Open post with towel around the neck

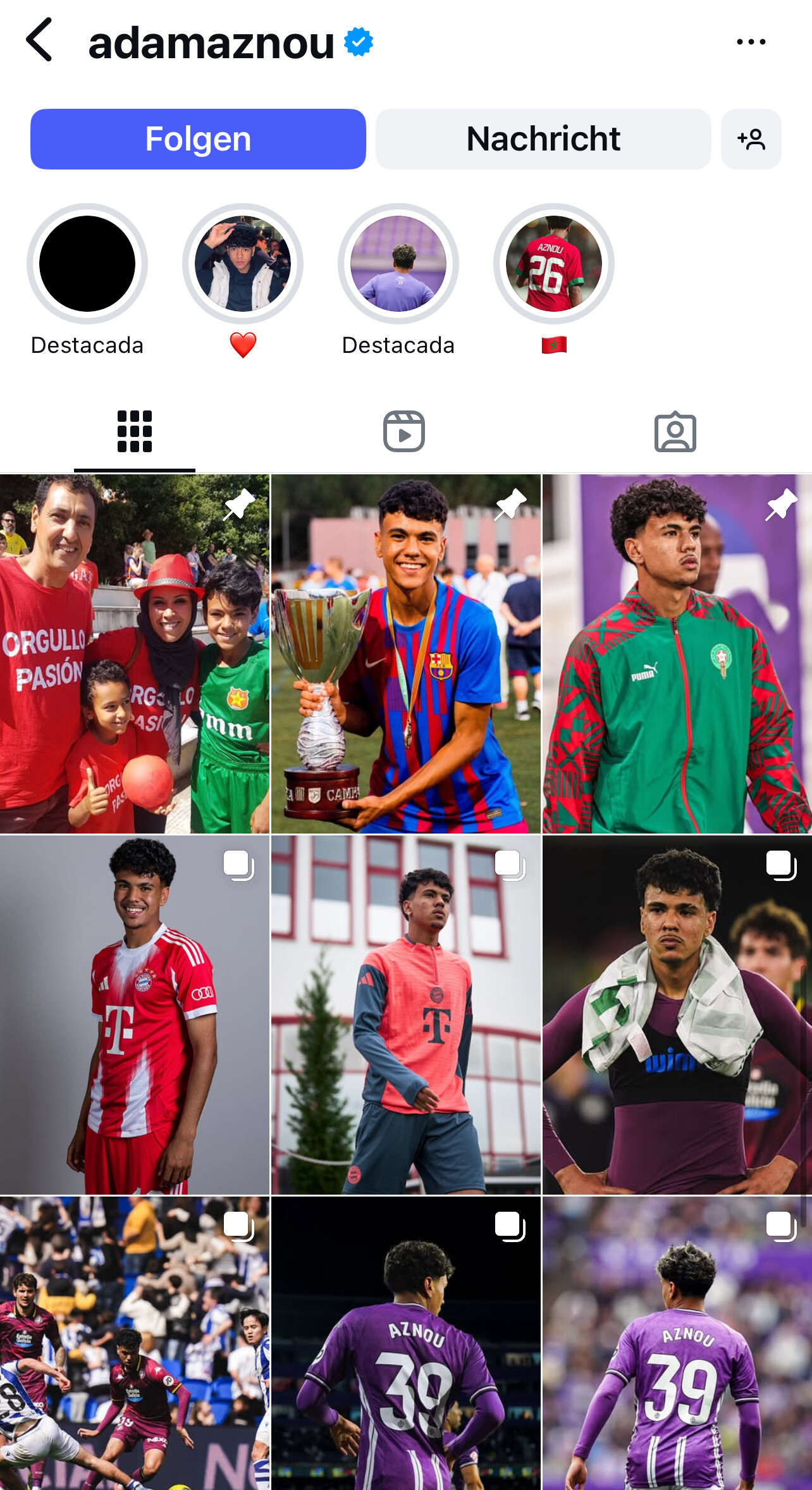[x=677, y=1015]
